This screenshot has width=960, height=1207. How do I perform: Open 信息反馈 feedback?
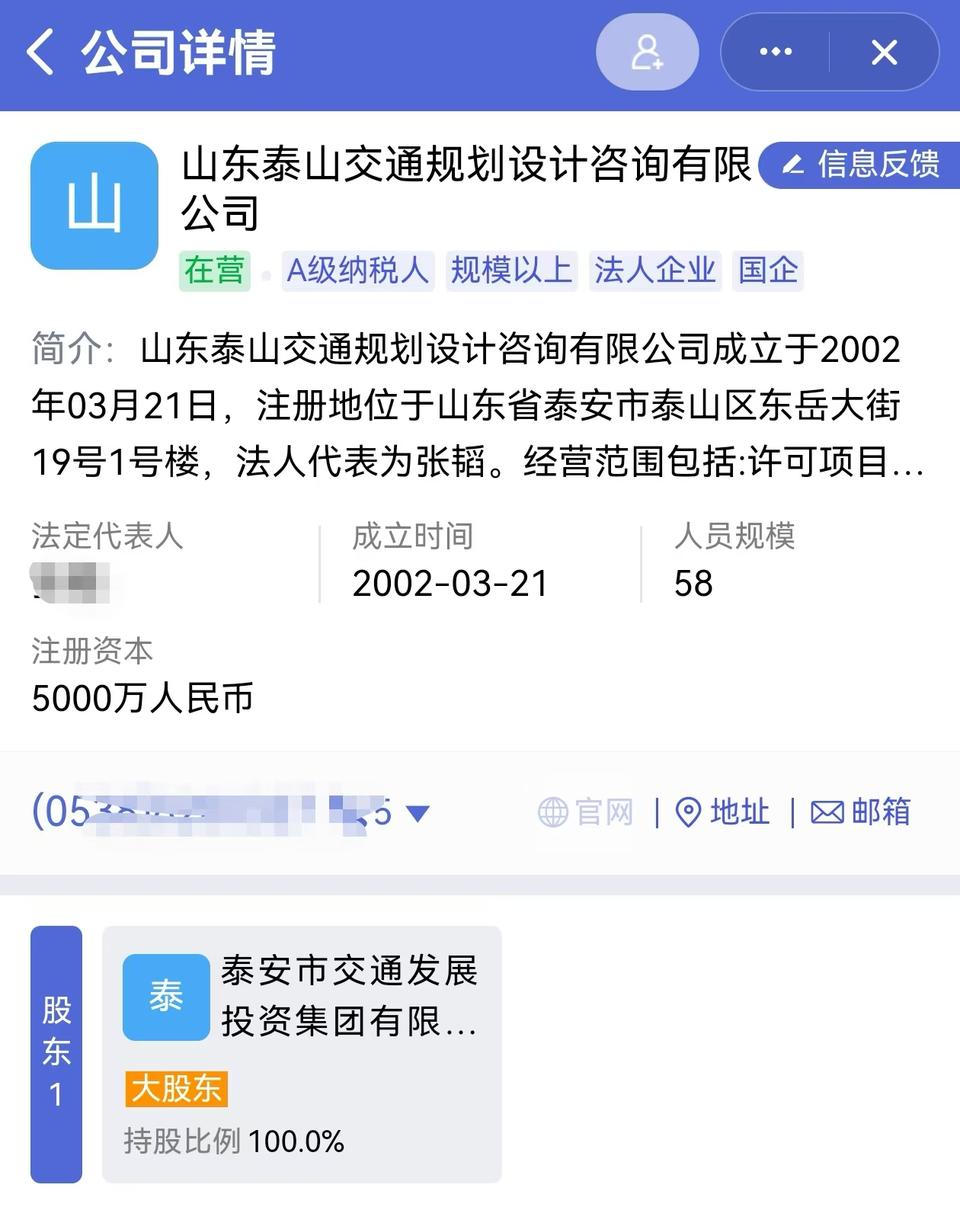861,164
